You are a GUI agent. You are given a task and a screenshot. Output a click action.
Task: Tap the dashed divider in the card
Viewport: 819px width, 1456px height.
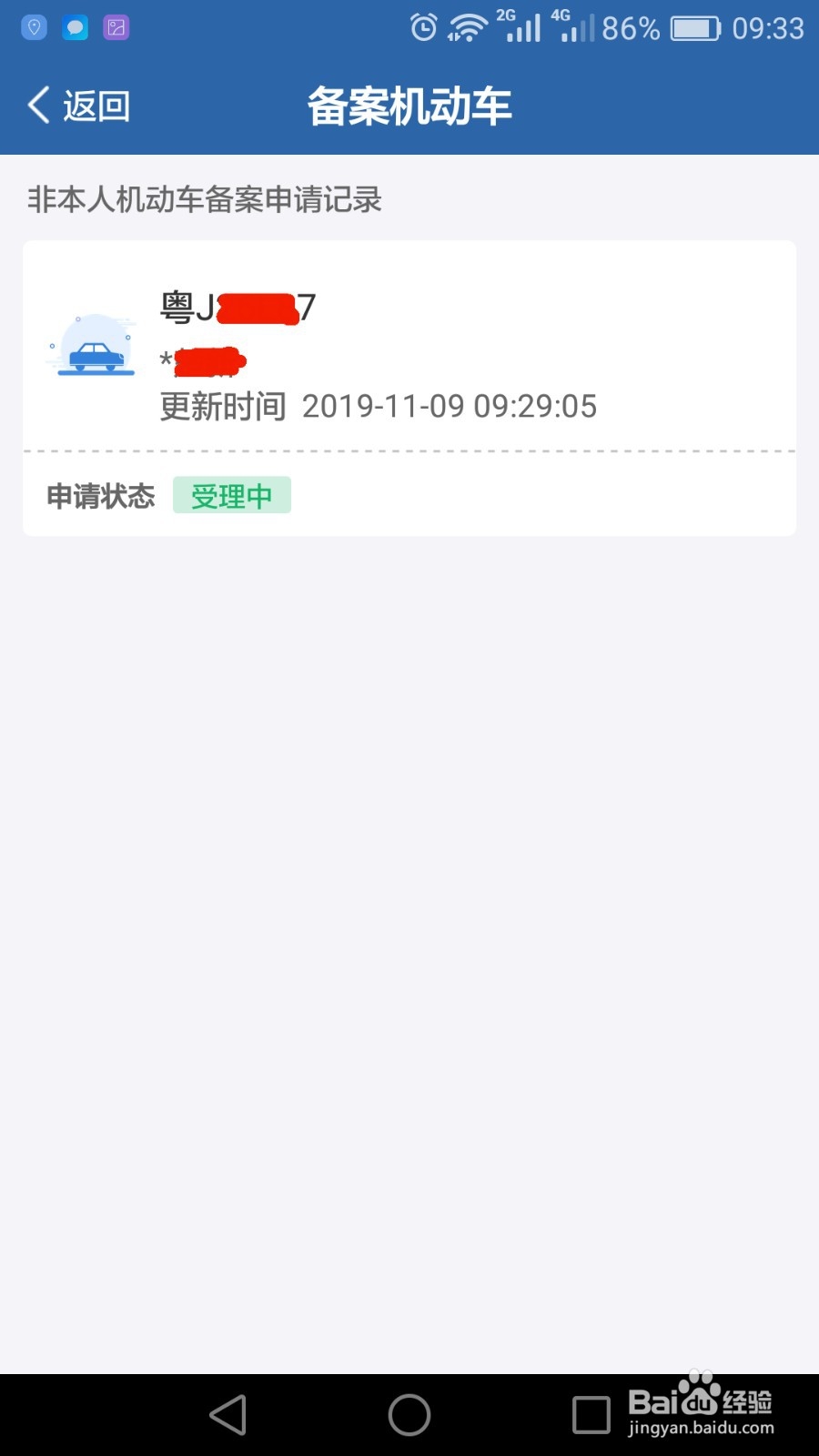pyautogui.click(x=409, y=450)
